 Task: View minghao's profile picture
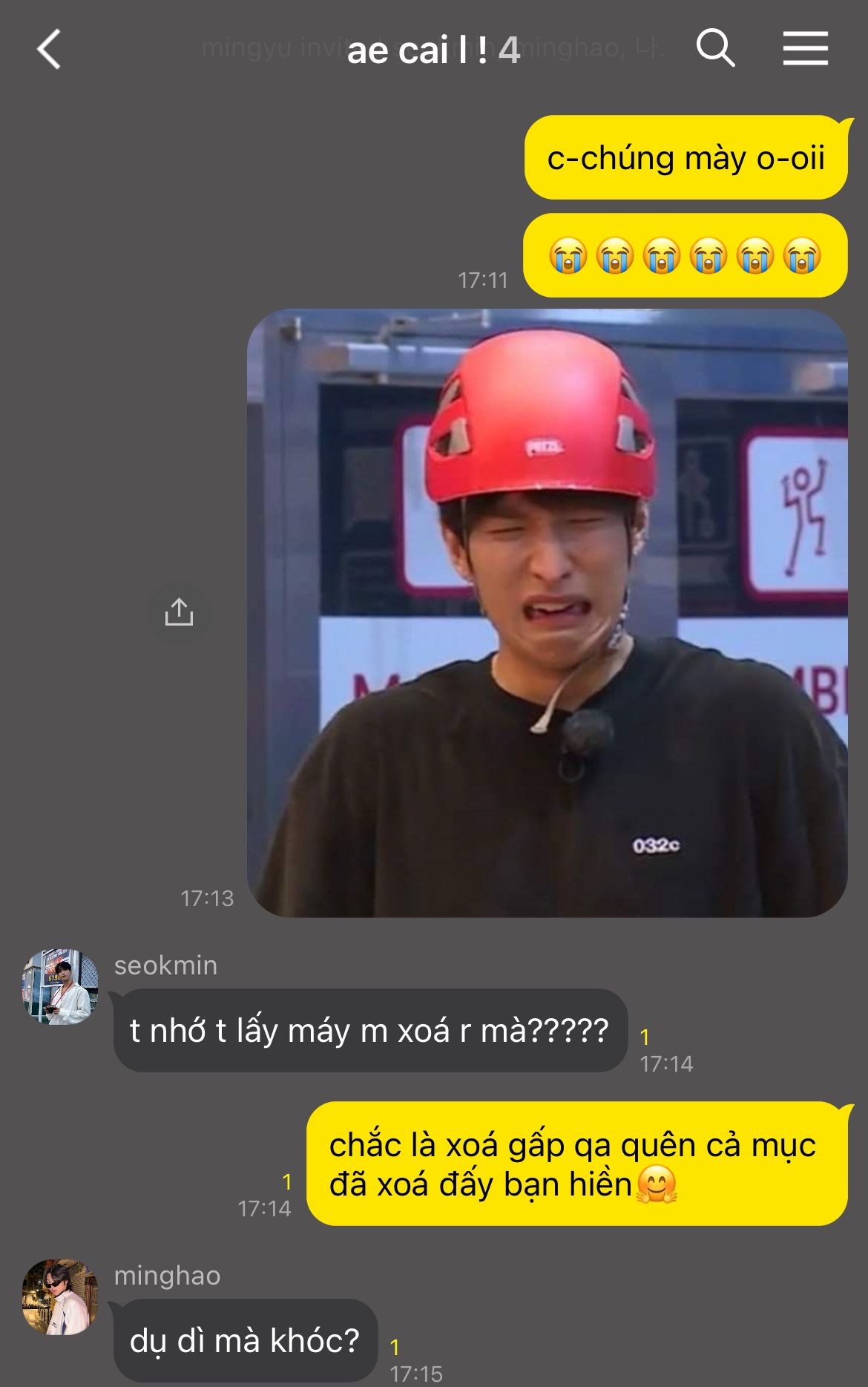pyautogui.click(x=60, y=1296)
